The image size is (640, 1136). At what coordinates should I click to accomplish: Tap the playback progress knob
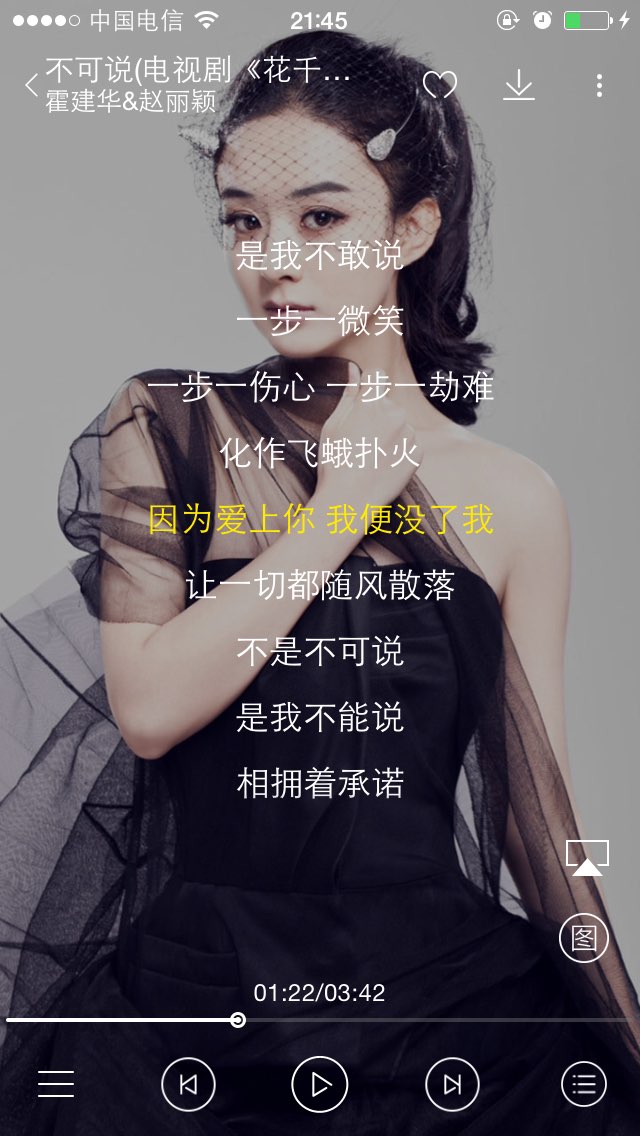(237, 1020)
